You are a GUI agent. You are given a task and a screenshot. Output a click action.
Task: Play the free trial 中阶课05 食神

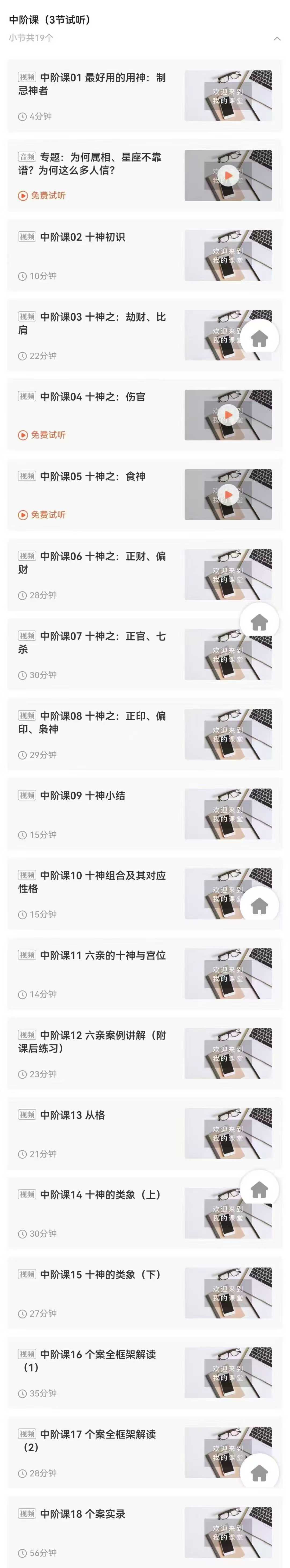228,494
